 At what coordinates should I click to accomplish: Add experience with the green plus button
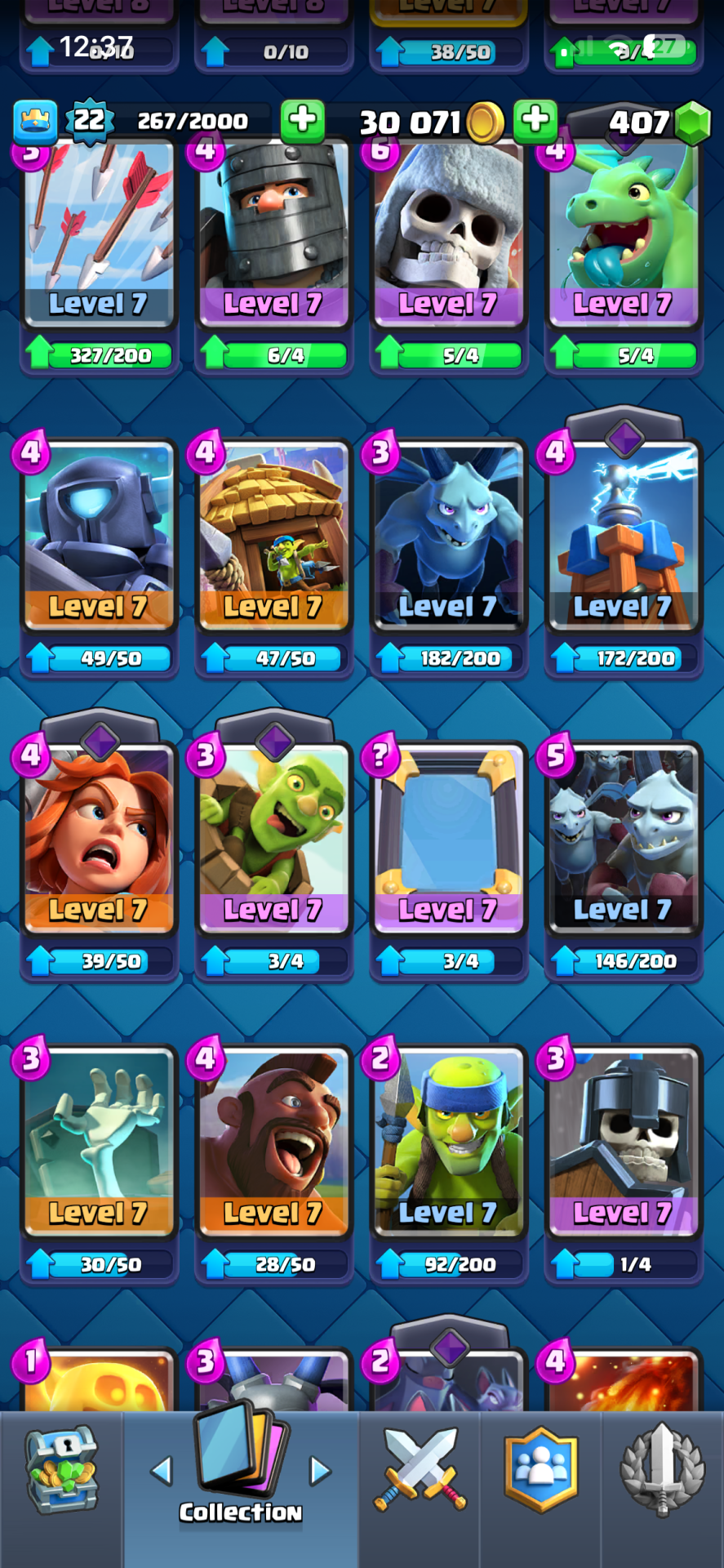(x=302, y=121)
